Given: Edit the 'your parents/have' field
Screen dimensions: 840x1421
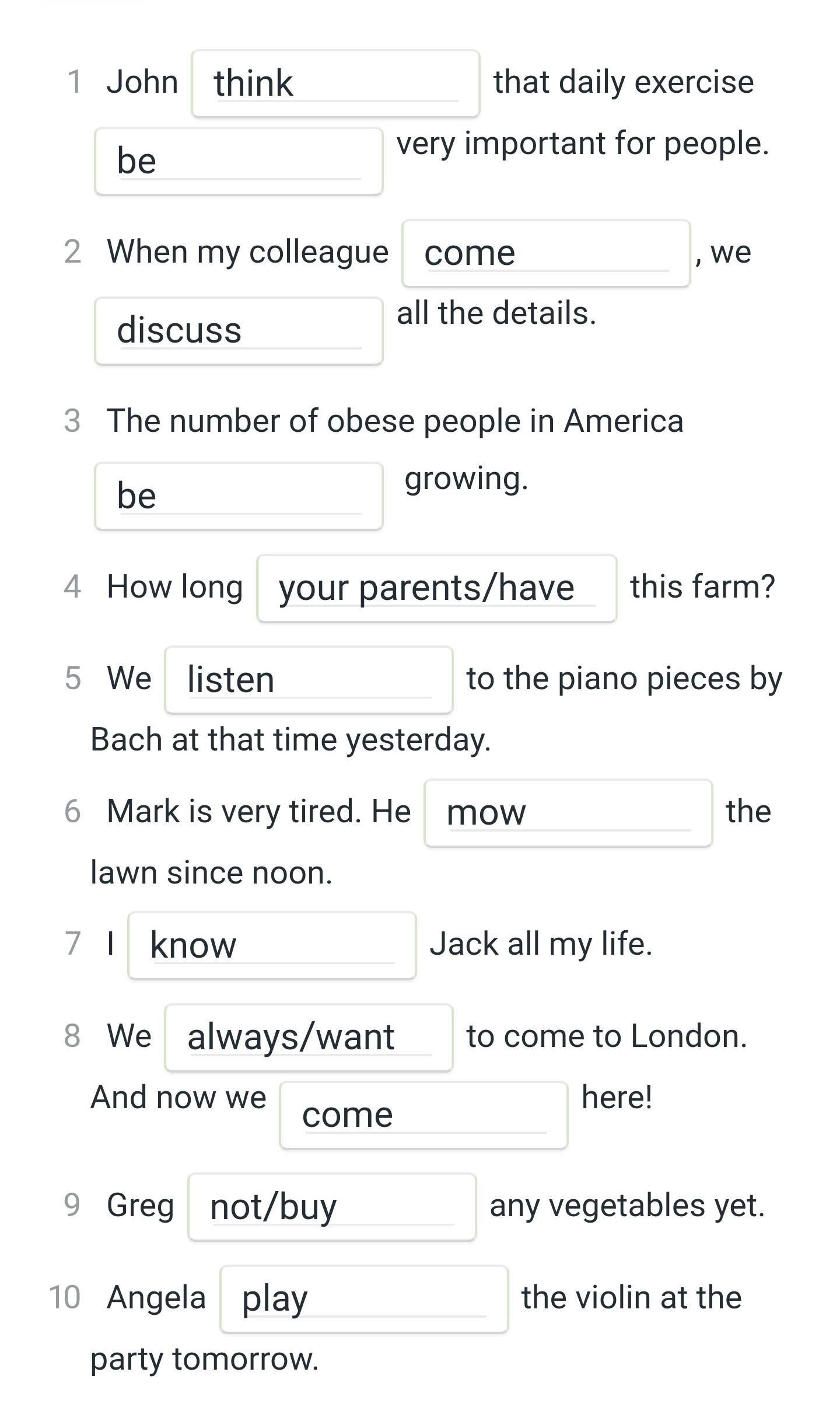Looking at the screenshot, I should 437,588.
